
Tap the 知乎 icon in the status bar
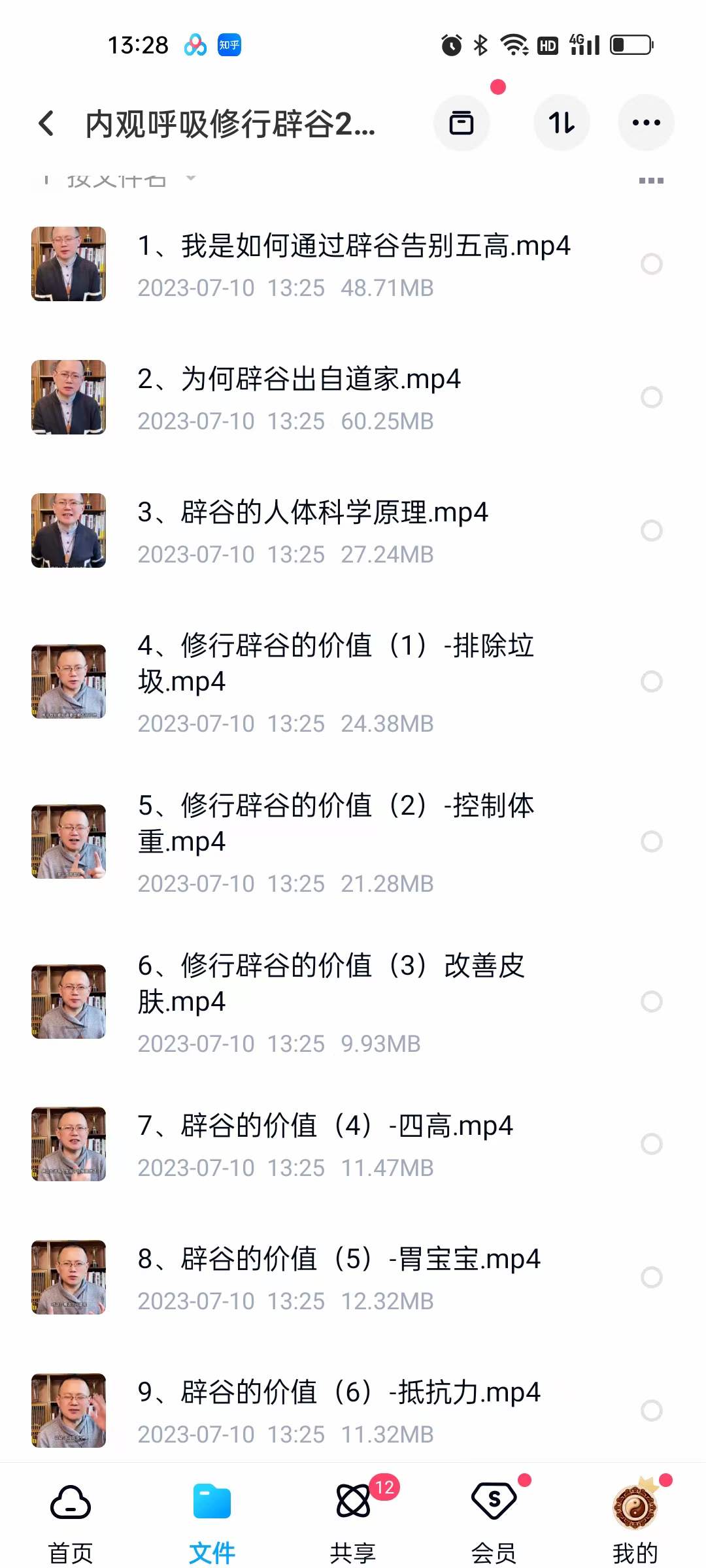[x=228, y=45]
